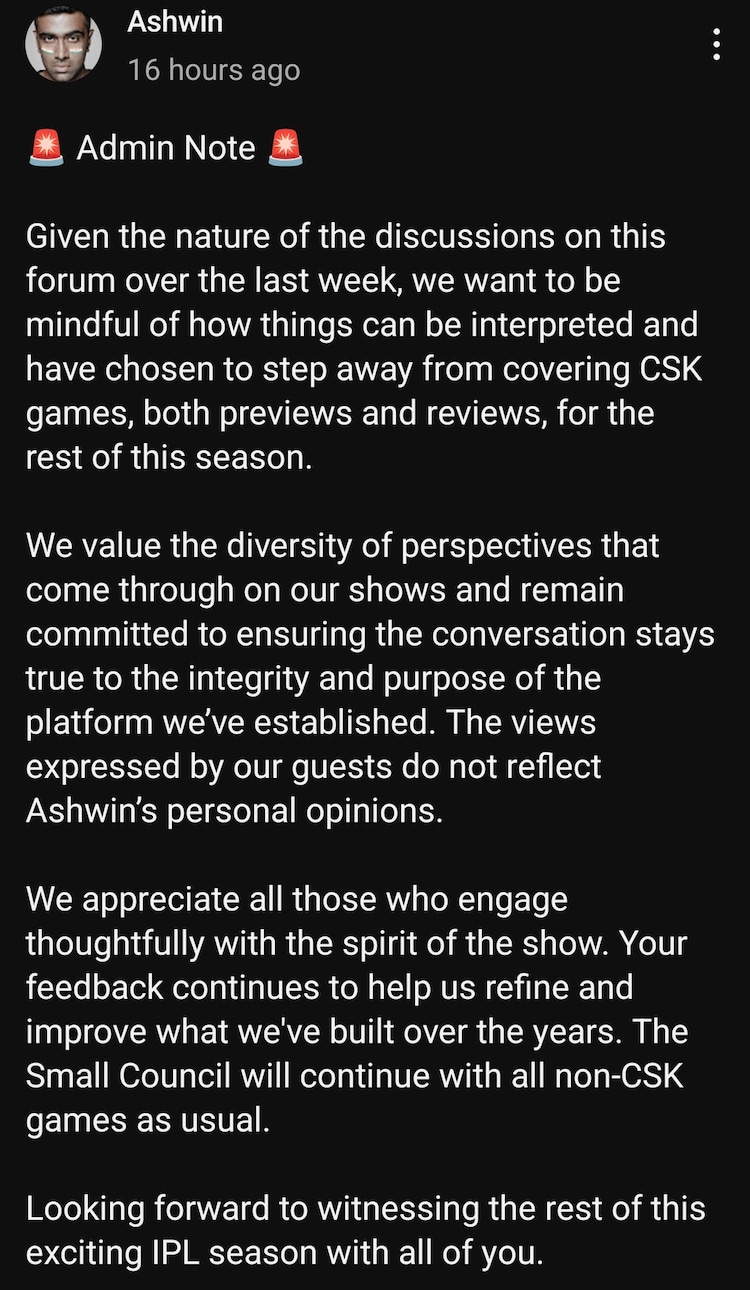Open Ashwin's channel profile picture
This screenshot has height=1290, width=750.
(64, 45)
